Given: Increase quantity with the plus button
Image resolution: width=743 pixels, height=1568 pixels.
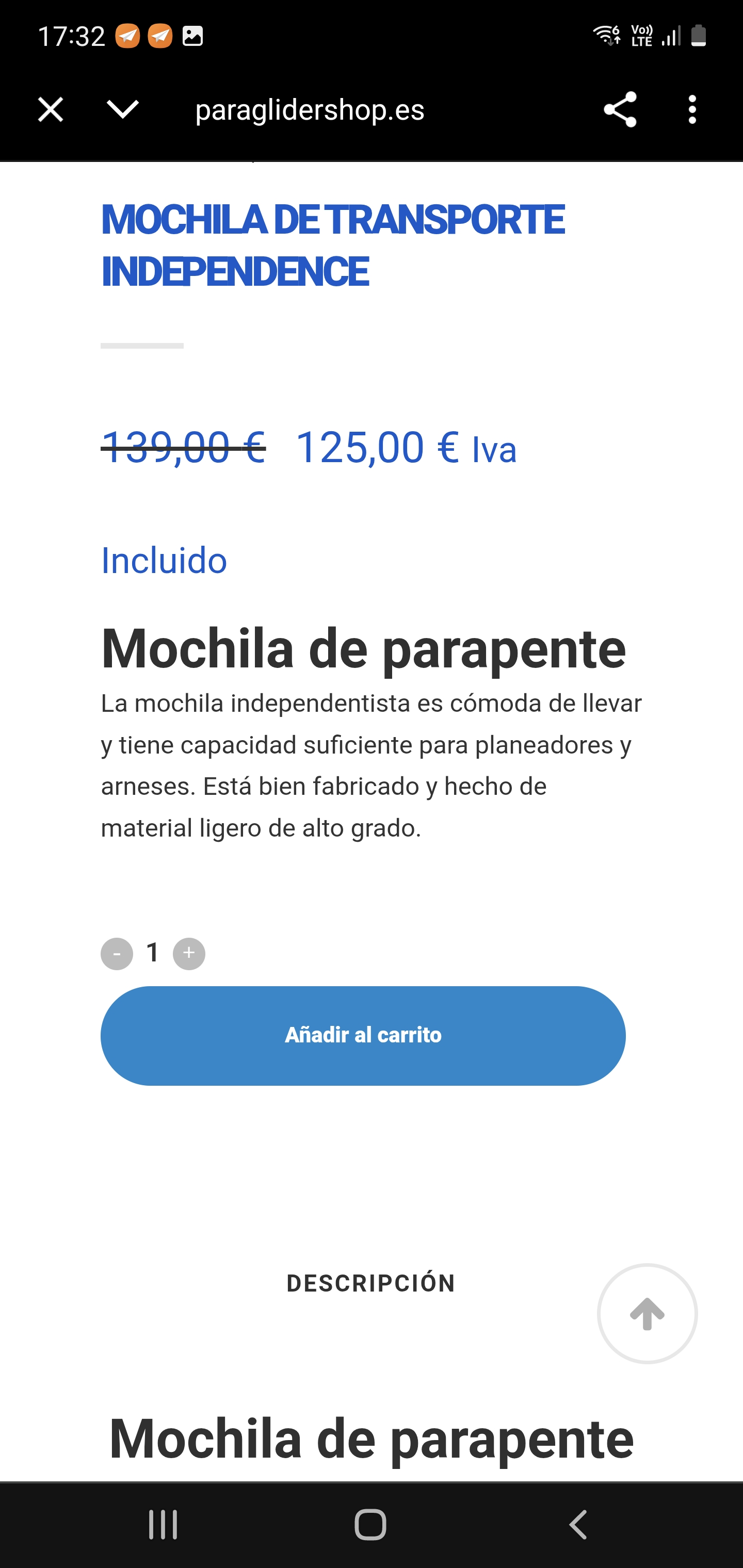Looking at the screenshot, I should click(x=189, y=954).
